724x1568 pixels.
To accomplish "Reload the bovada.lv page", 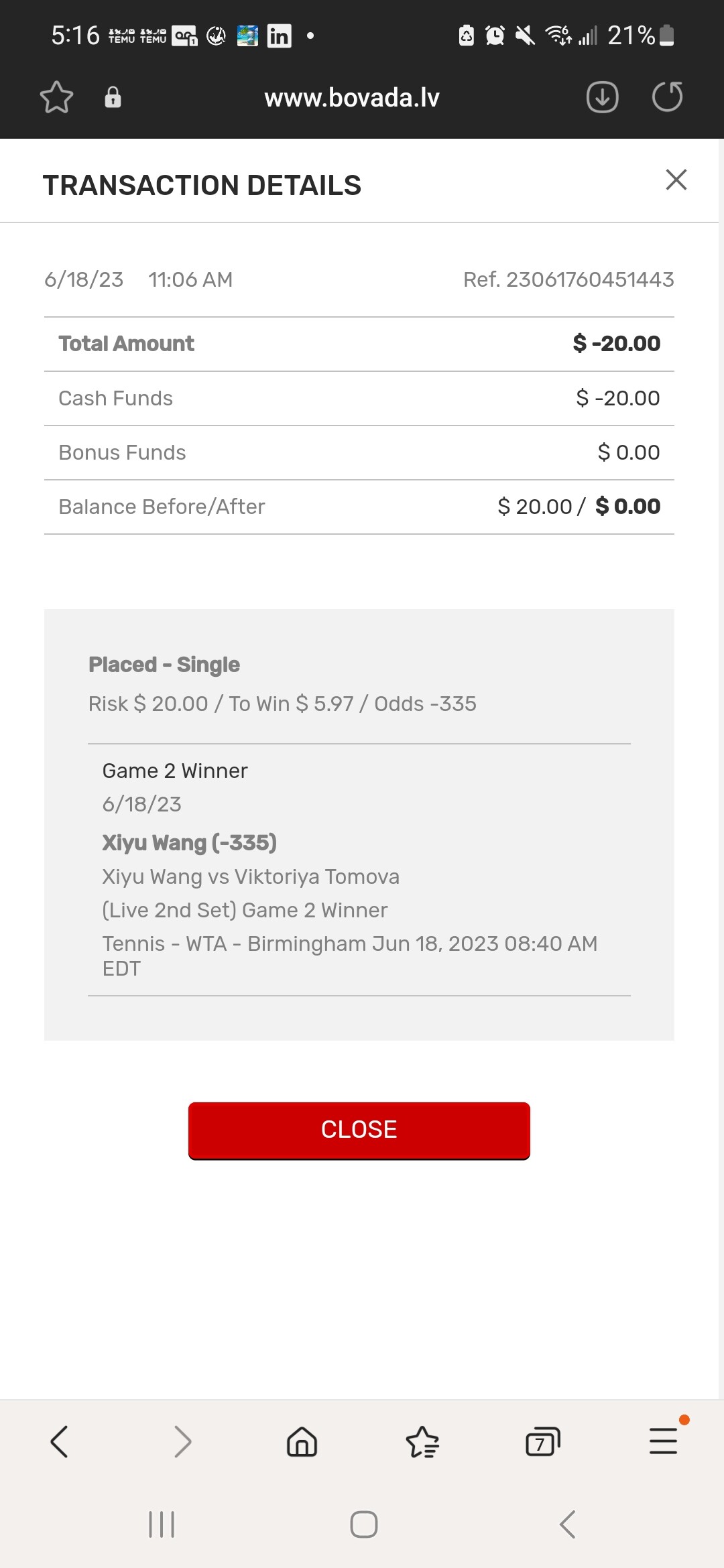I will [x=667, y=98].
